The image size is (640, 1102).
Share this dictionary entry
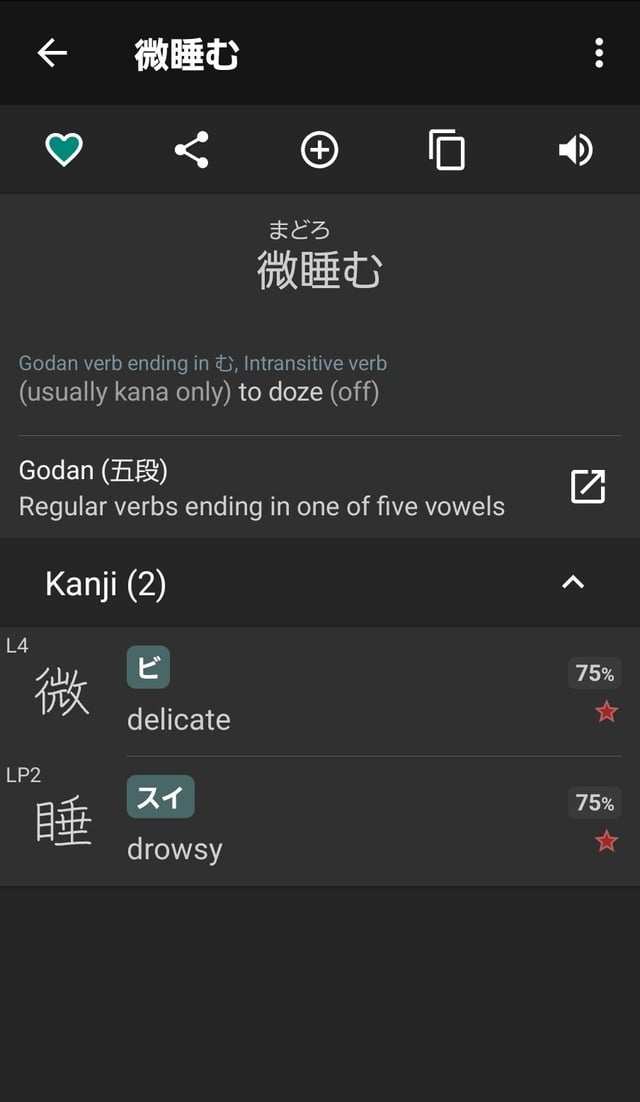point(192,150)
